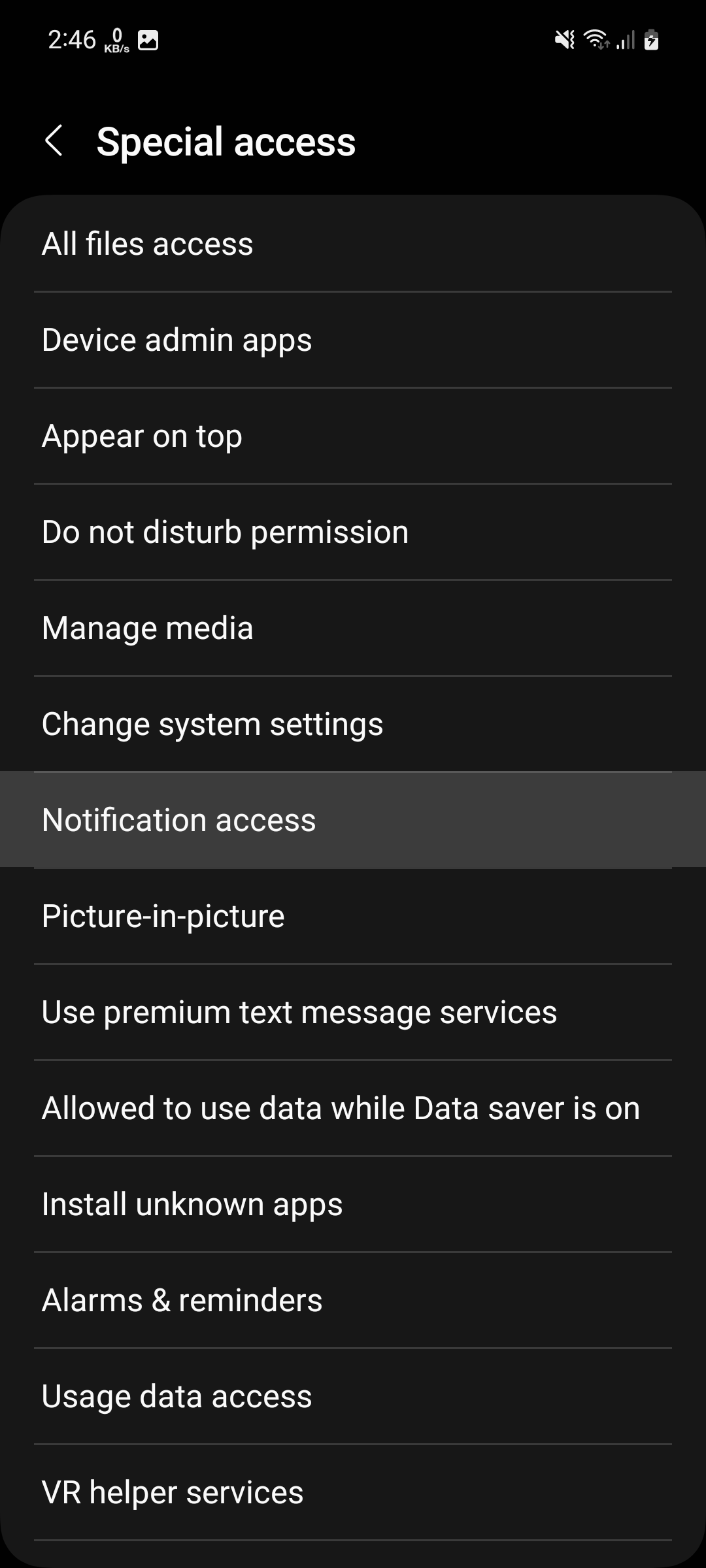Tap the battery charging icon
Viewport: 706px width, 1568px height.
coord(652,41)
